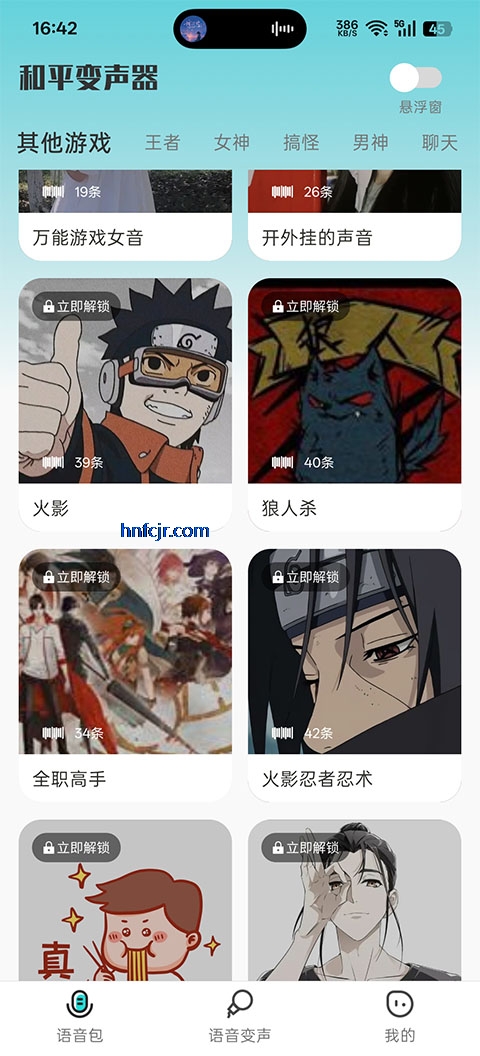Open the 火影忍者忍术 voice pack card
The width and height of the screenshot is (480, 1056).
pos(355,675)
